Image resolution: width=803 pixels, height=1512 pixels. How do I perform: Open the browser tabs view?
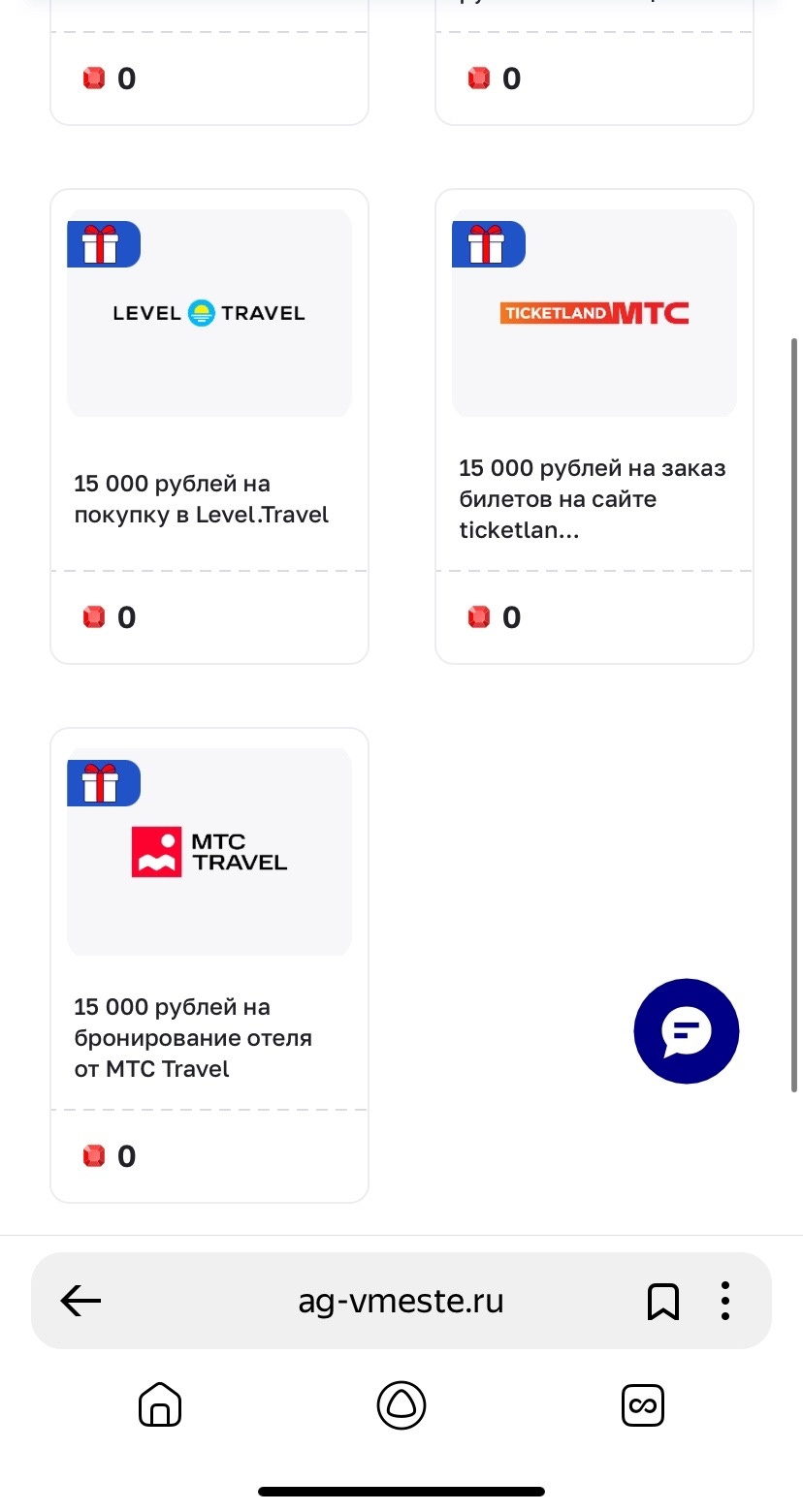[643, 1405]
